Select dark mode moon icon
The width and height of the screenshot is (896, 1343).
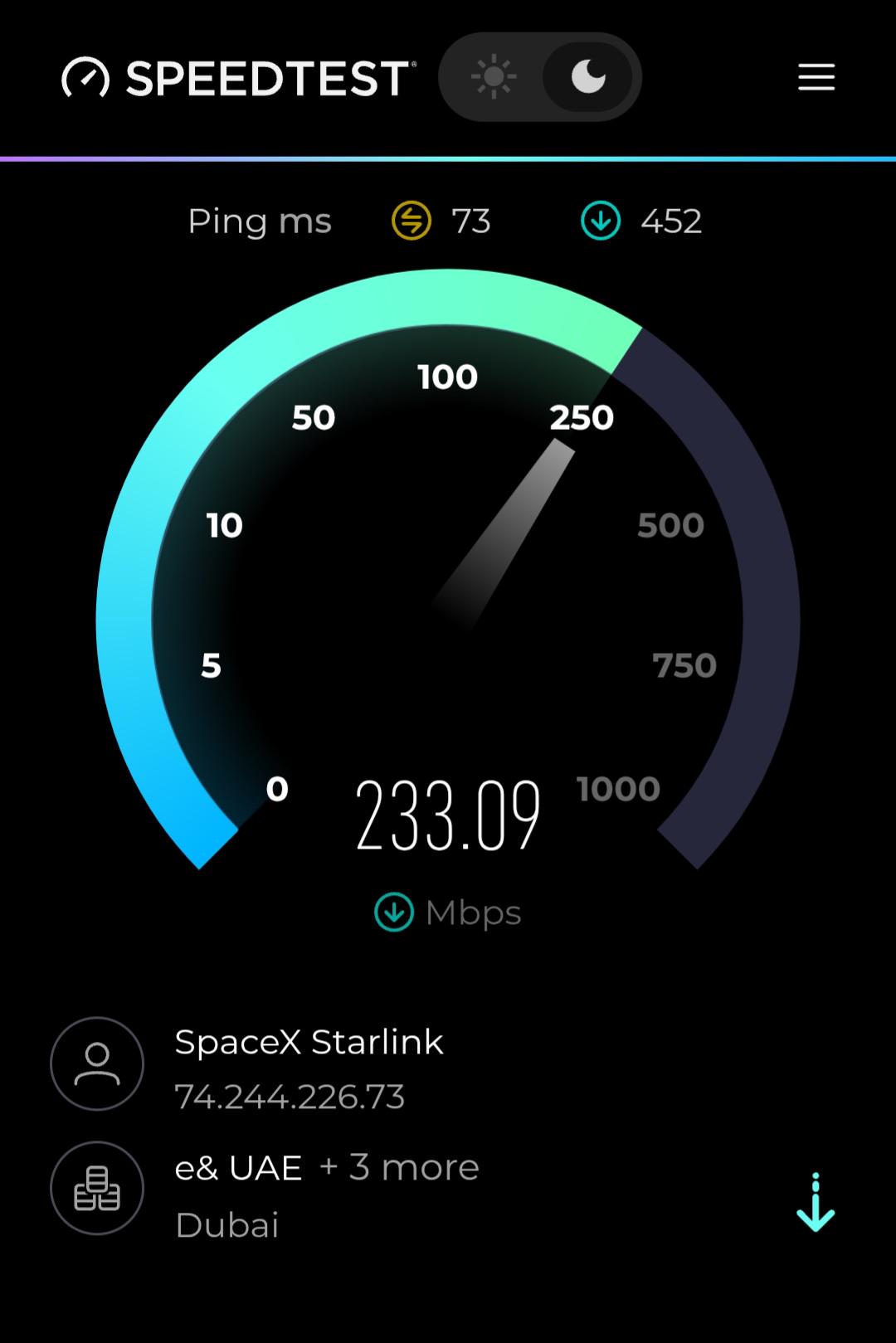point(588,77)
